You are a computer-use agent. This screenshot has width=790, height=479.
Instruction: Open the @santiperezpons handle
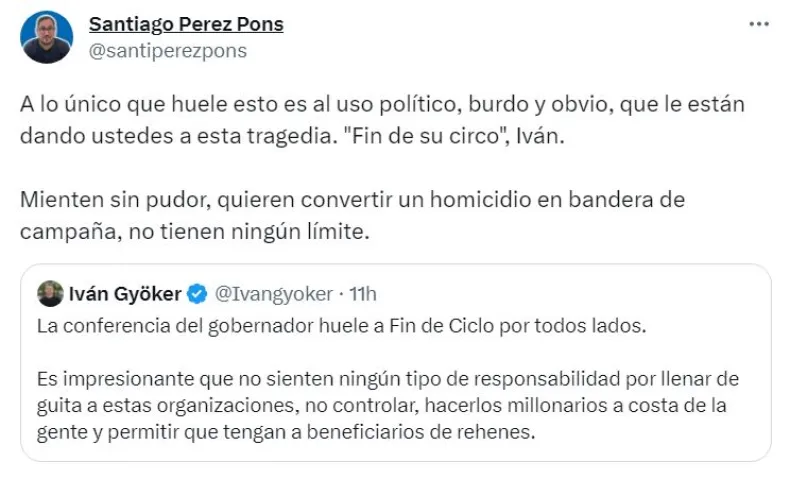click(168, 50)
